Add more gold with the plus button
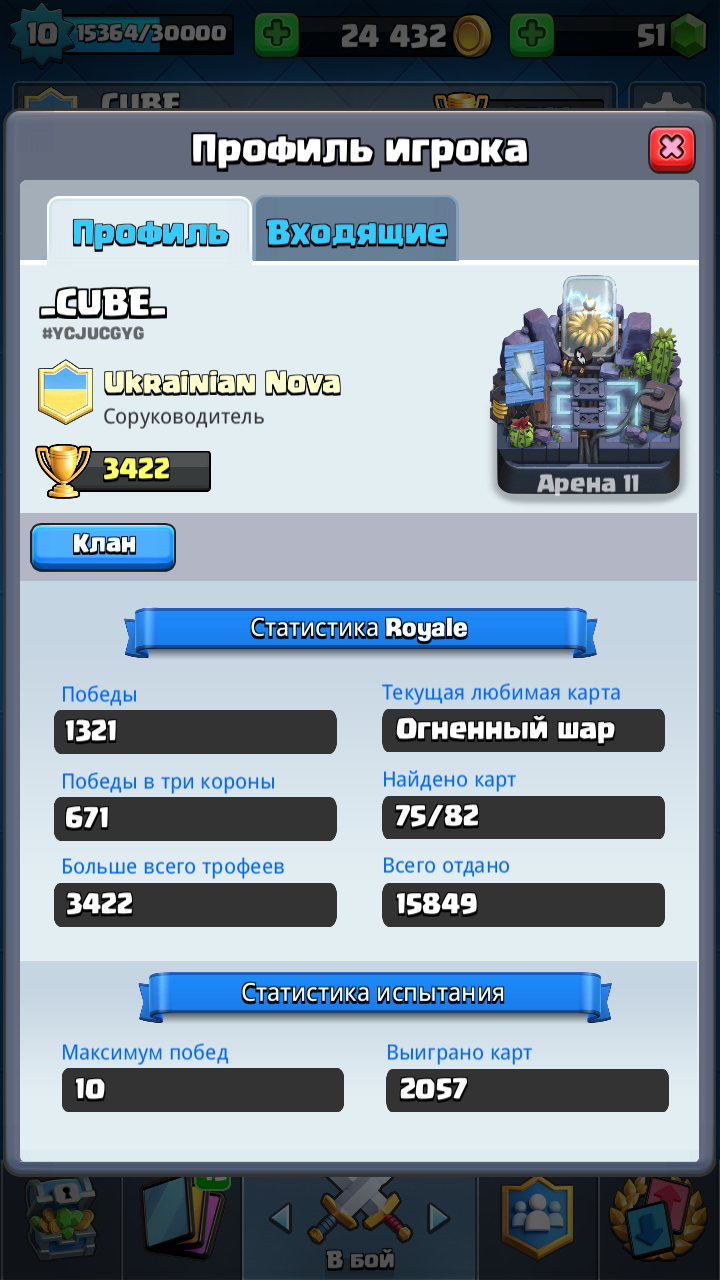Image resolution: width=720 pixels, height=1280 pixels. click(277, 35)
